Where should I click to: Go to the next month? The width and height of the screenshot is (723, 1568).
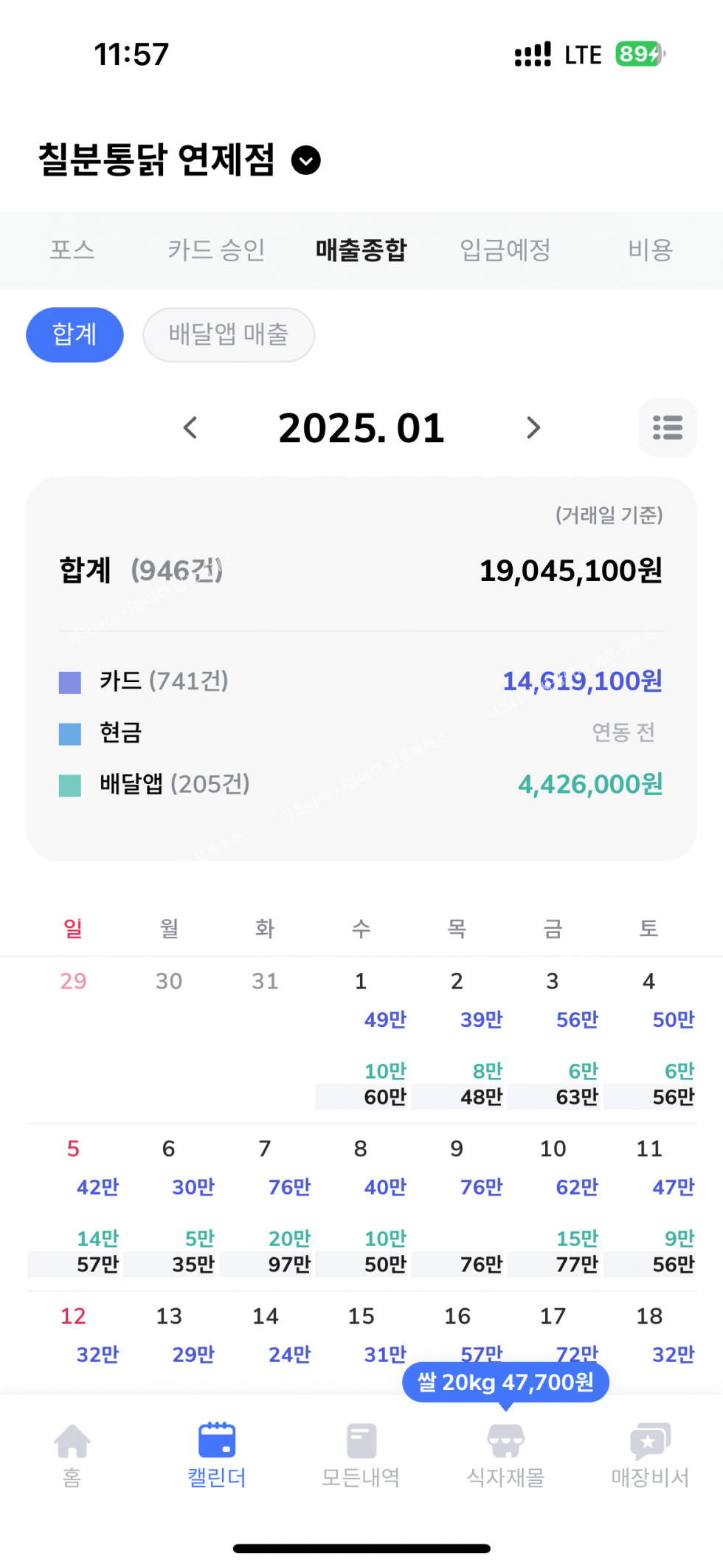pos(533,427)
